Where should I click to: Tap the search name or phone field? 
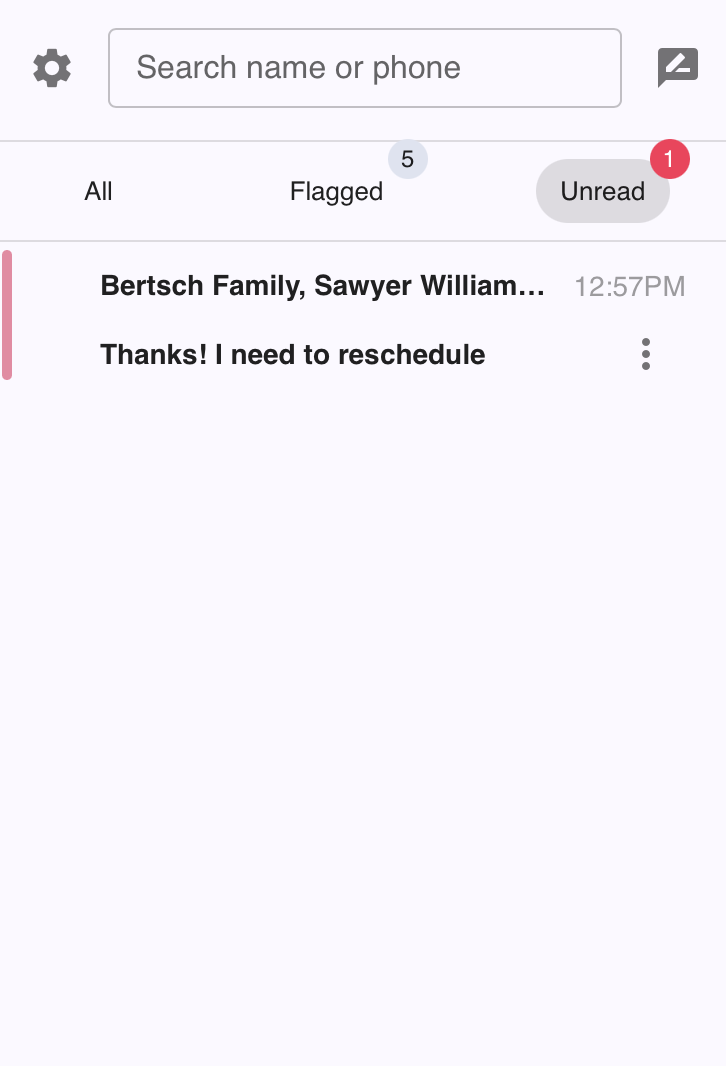point(364,68)
